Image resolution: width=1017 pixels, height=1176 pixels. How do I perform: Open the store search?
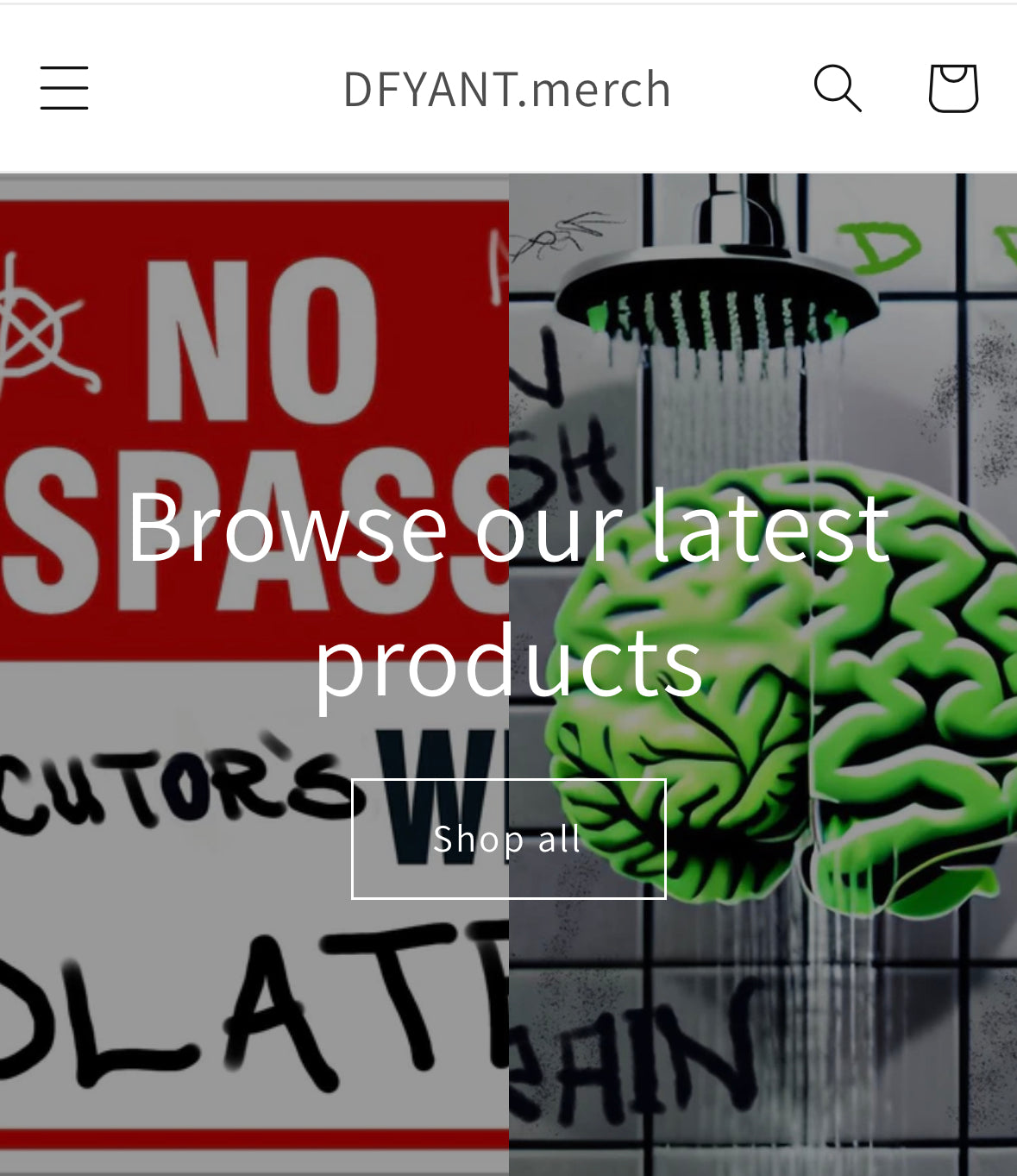[x=837, y=88]
